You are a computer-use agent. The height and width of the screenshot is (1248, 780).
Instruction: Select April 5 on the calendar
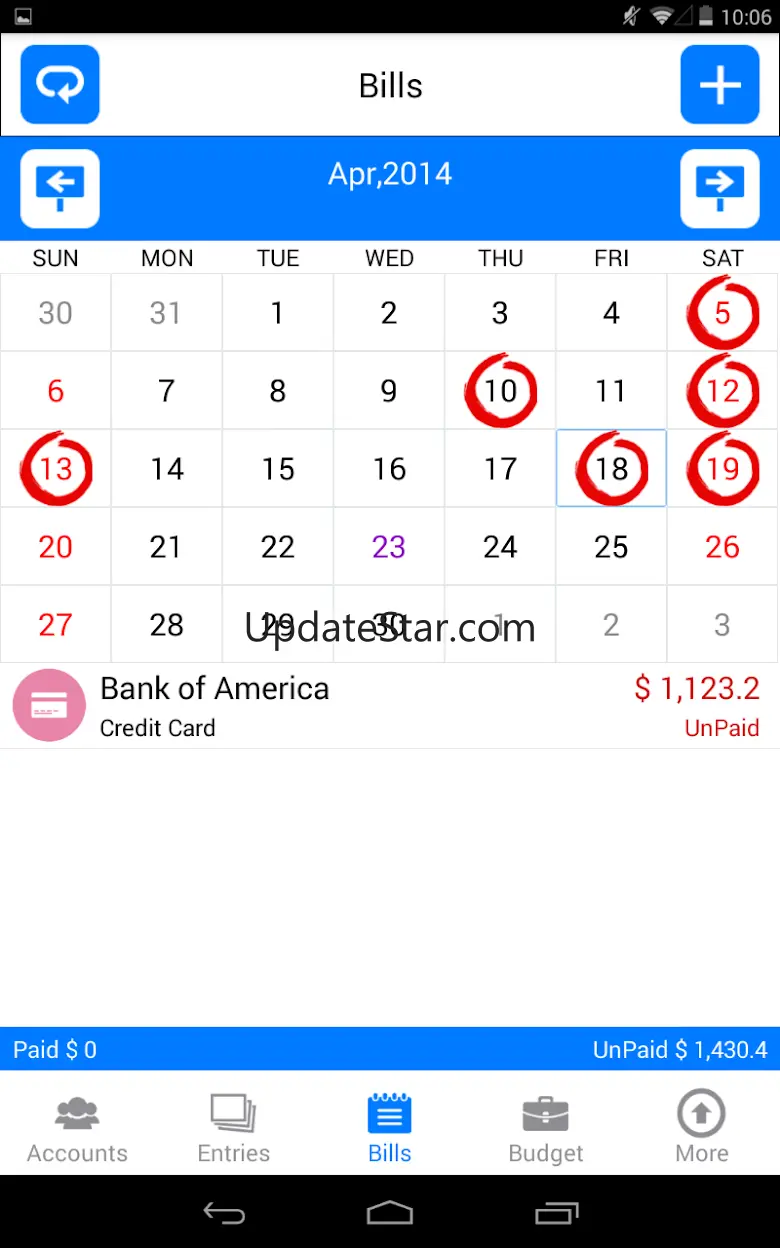point(723,312)
